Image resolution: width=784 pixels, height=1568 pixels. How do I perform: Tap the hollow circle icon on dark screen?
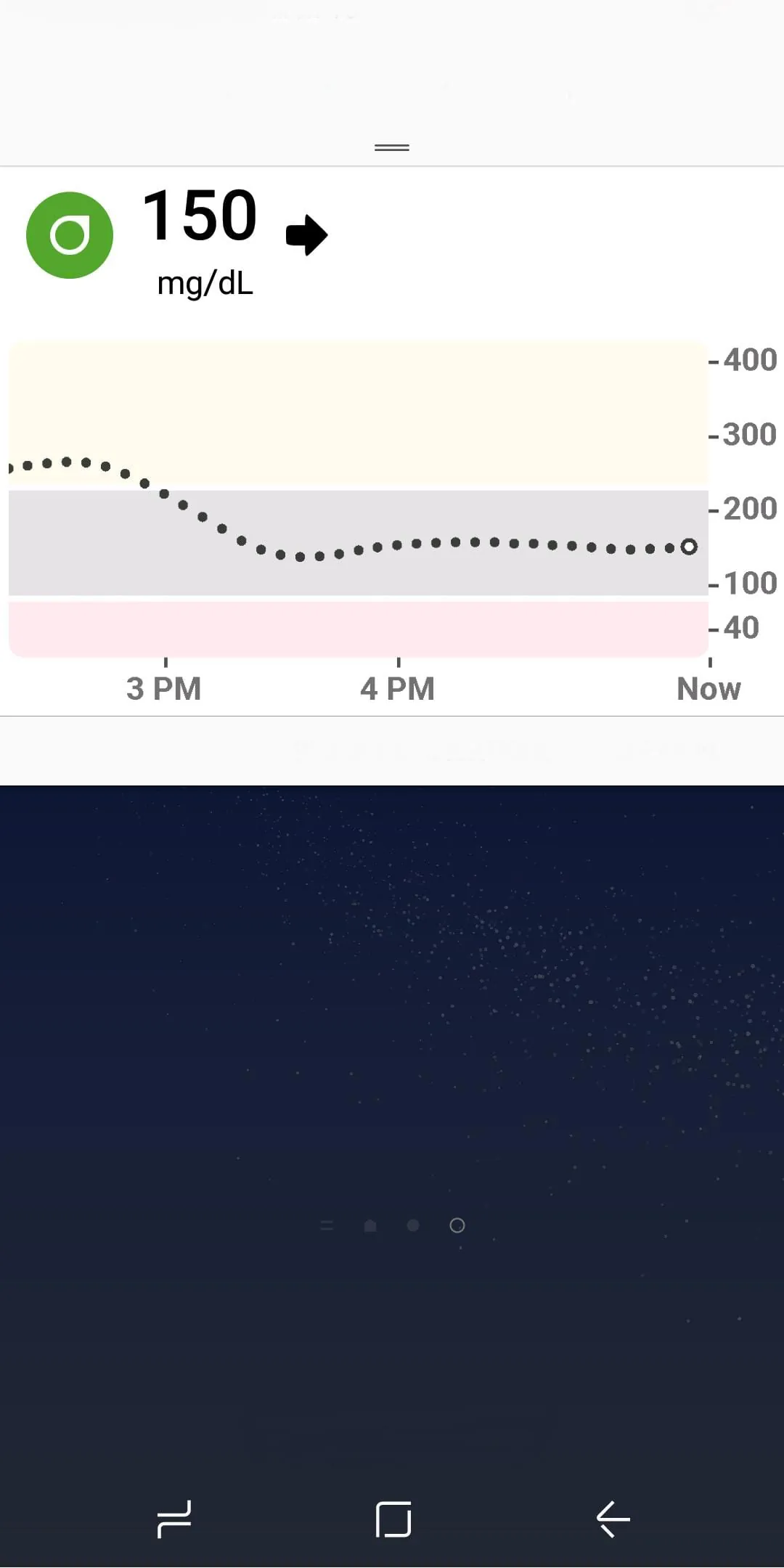457,1225
